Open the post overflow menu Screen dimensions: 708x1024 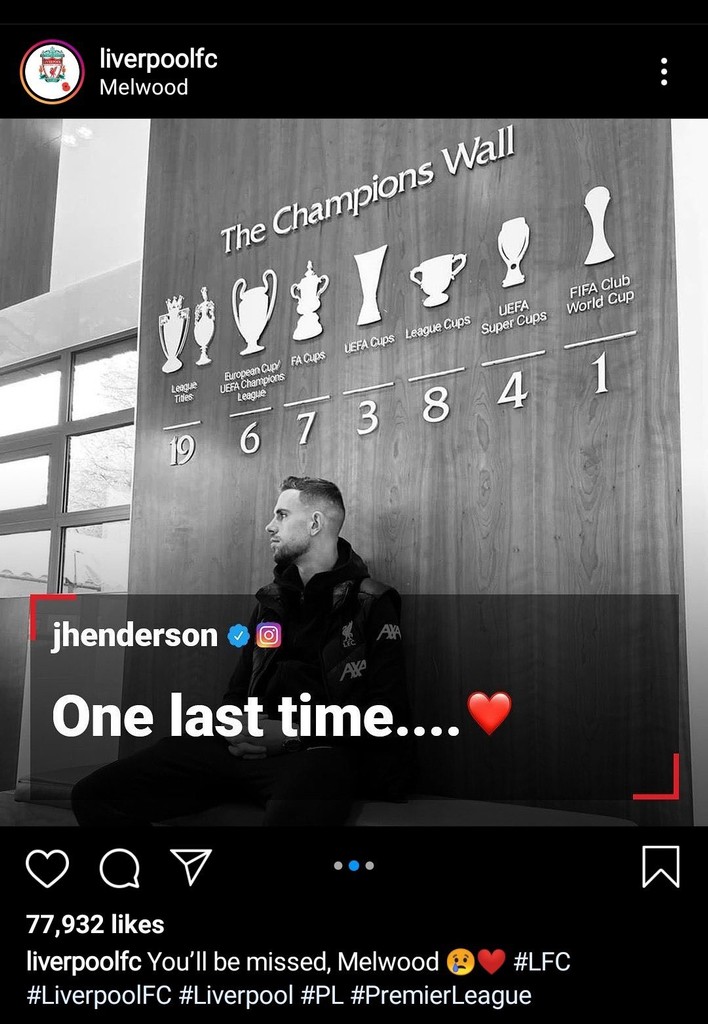[664, 72]
